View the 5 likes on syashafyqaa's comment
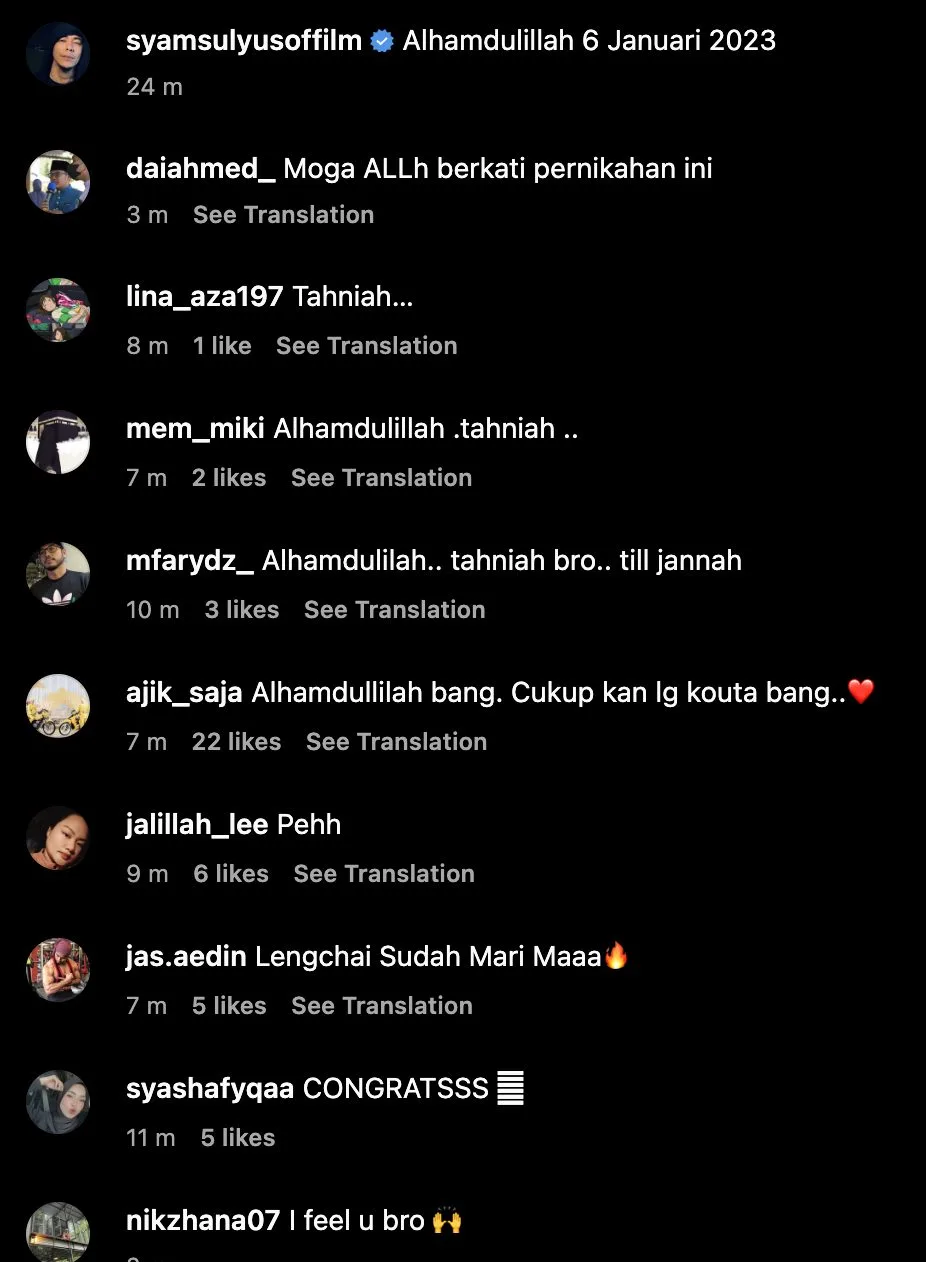The image size is (926, 1262). point(238,1138)
